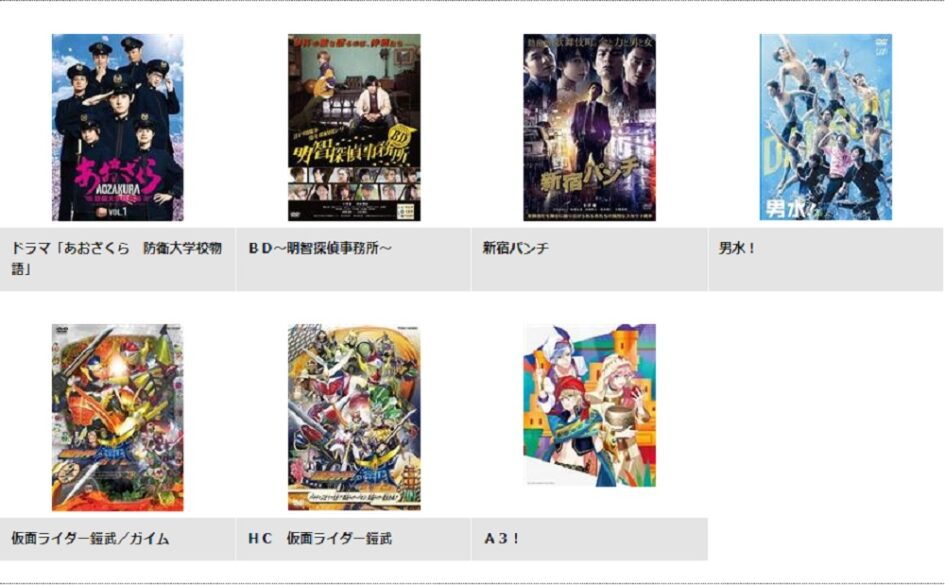Image resolution: width=945 pixels, height=585 pixels.
Task: Open the BD～明智探偵事務所～ cover image
Action: pos(354,127)
